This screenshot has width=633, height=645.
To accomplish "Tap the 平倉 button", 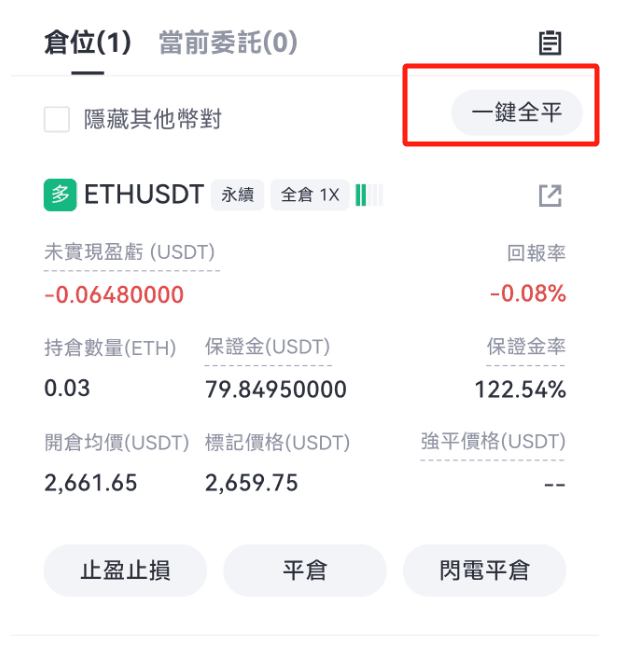I will click(305, 571).
